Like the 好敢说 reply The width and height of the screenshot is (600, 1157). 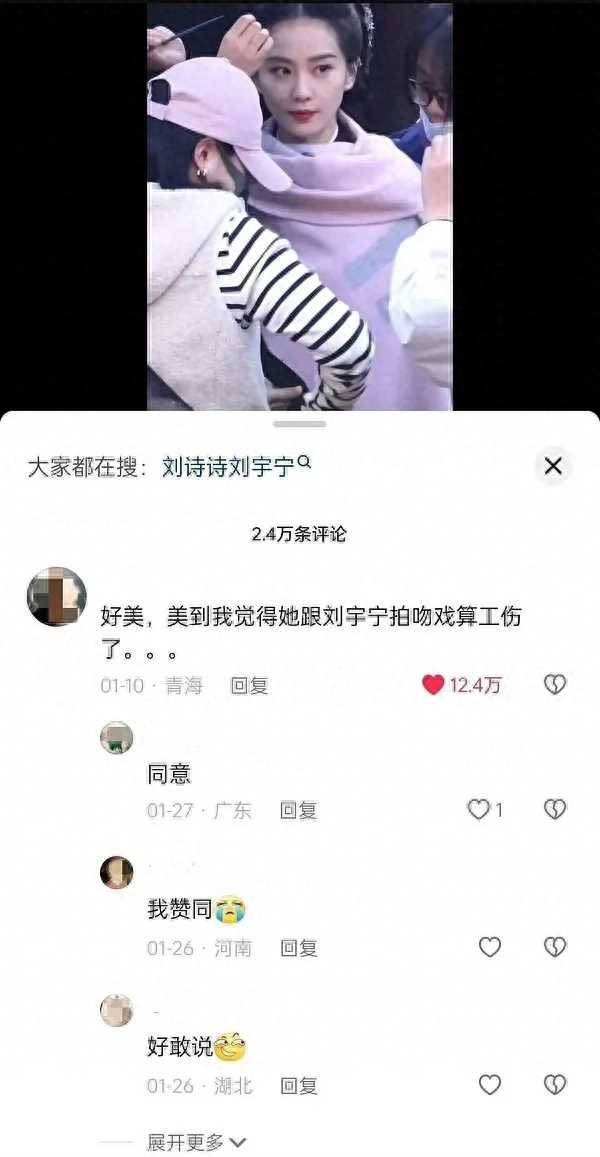[489, 1085]
